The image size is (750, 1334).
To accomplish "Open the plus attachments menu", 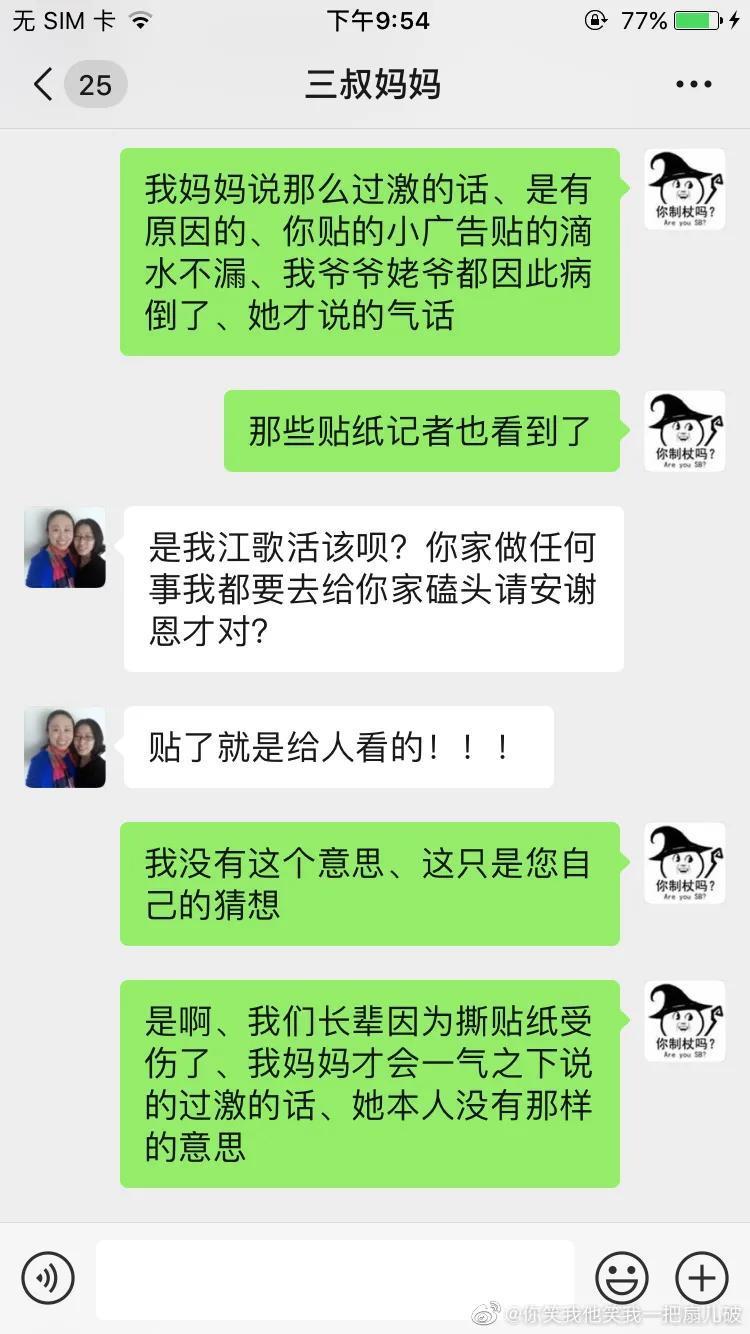I will pos(702,1278).
